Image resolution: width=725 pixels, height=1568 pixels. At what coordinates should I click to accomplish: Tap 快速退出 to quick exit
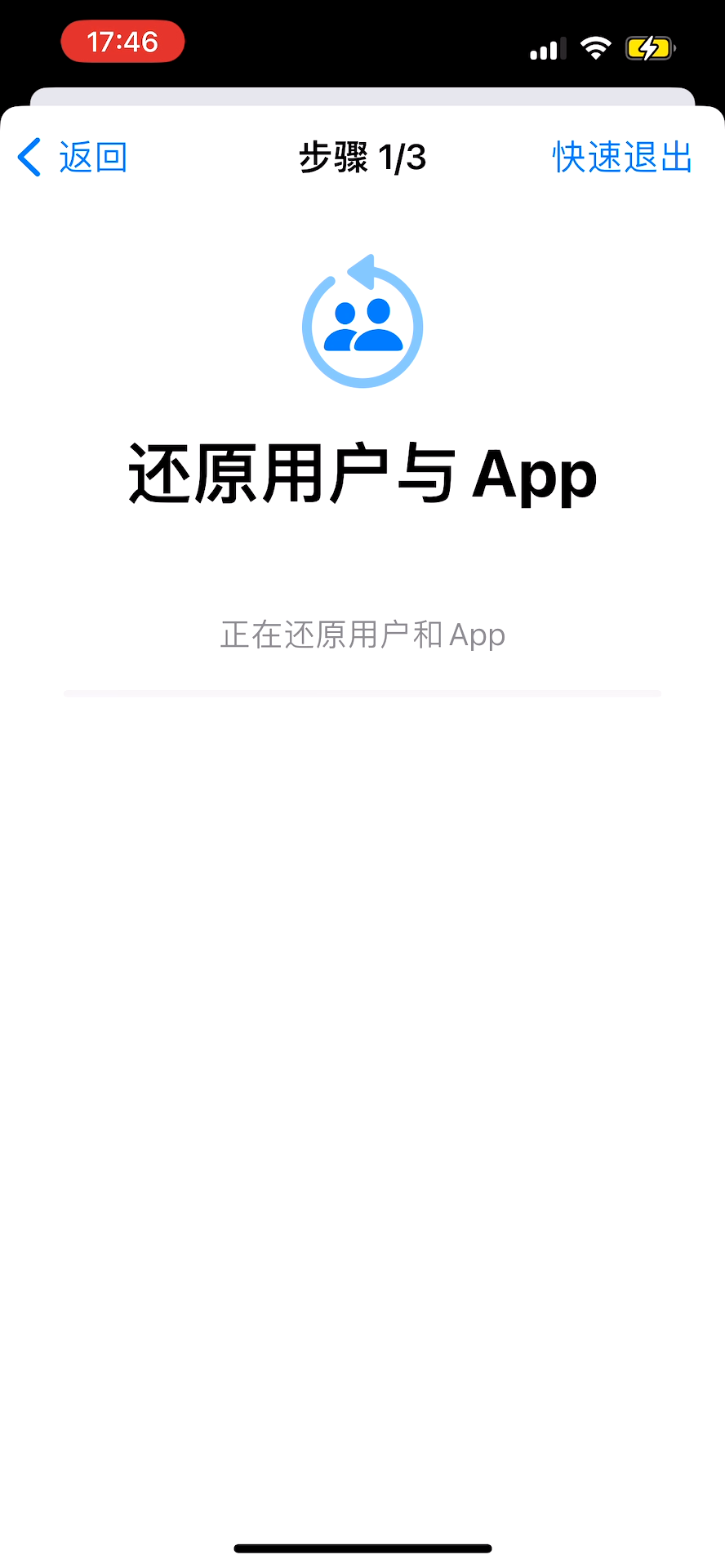(x=622, y=157)
